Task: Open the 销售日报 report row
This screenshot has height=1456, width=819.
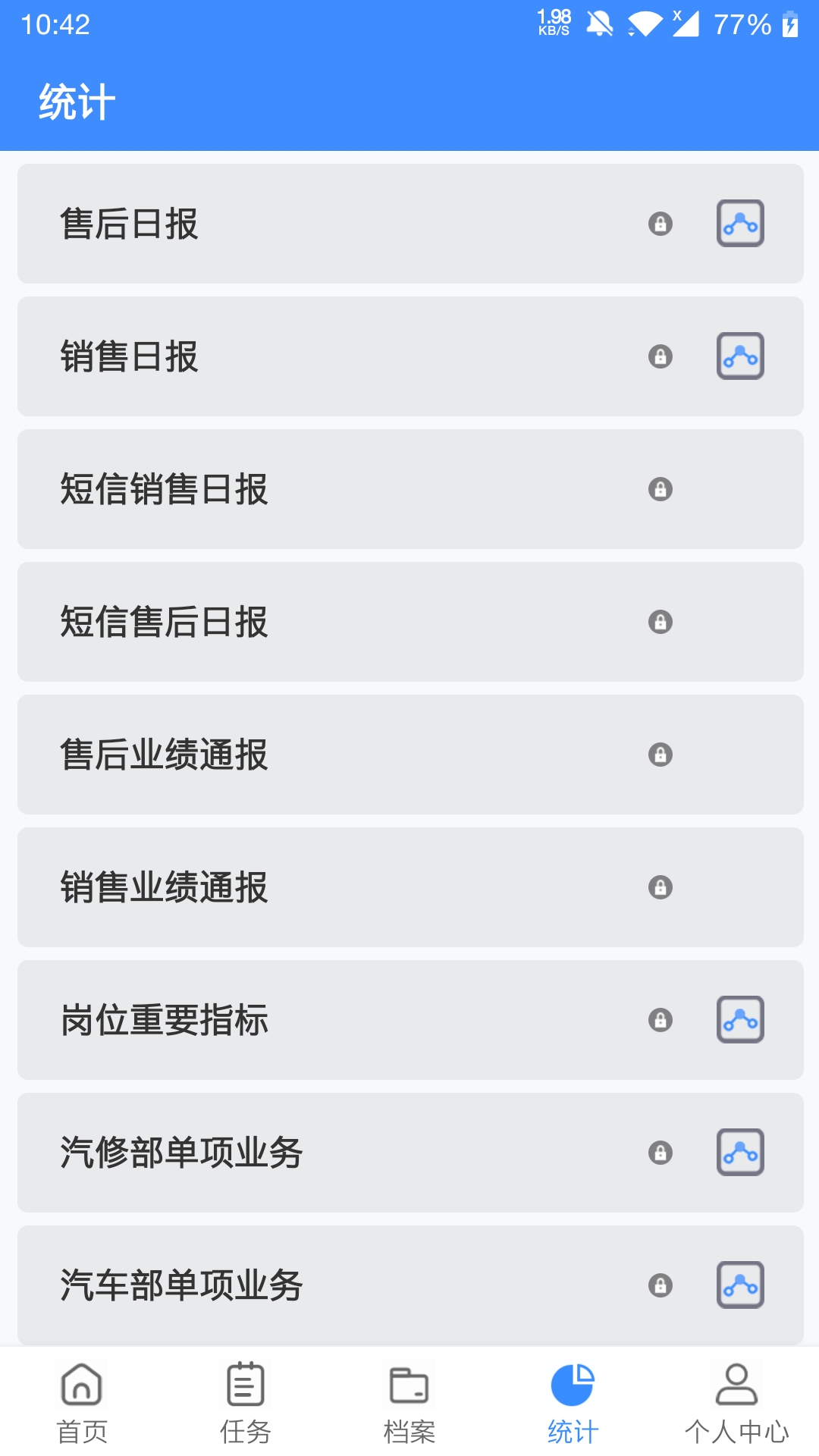Action: pos(410,356)
